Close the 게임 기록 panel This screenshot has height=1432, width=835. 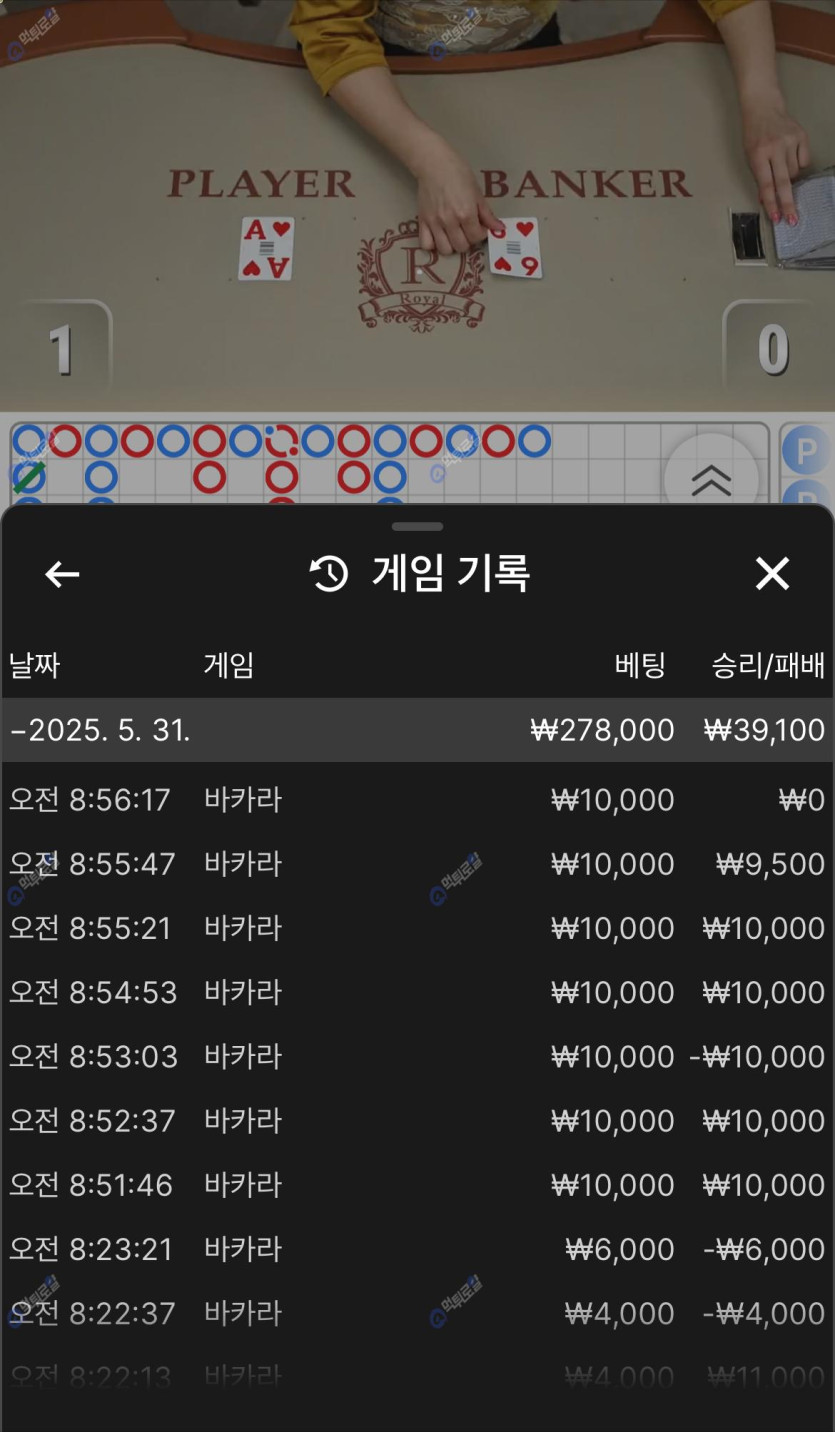772,574
